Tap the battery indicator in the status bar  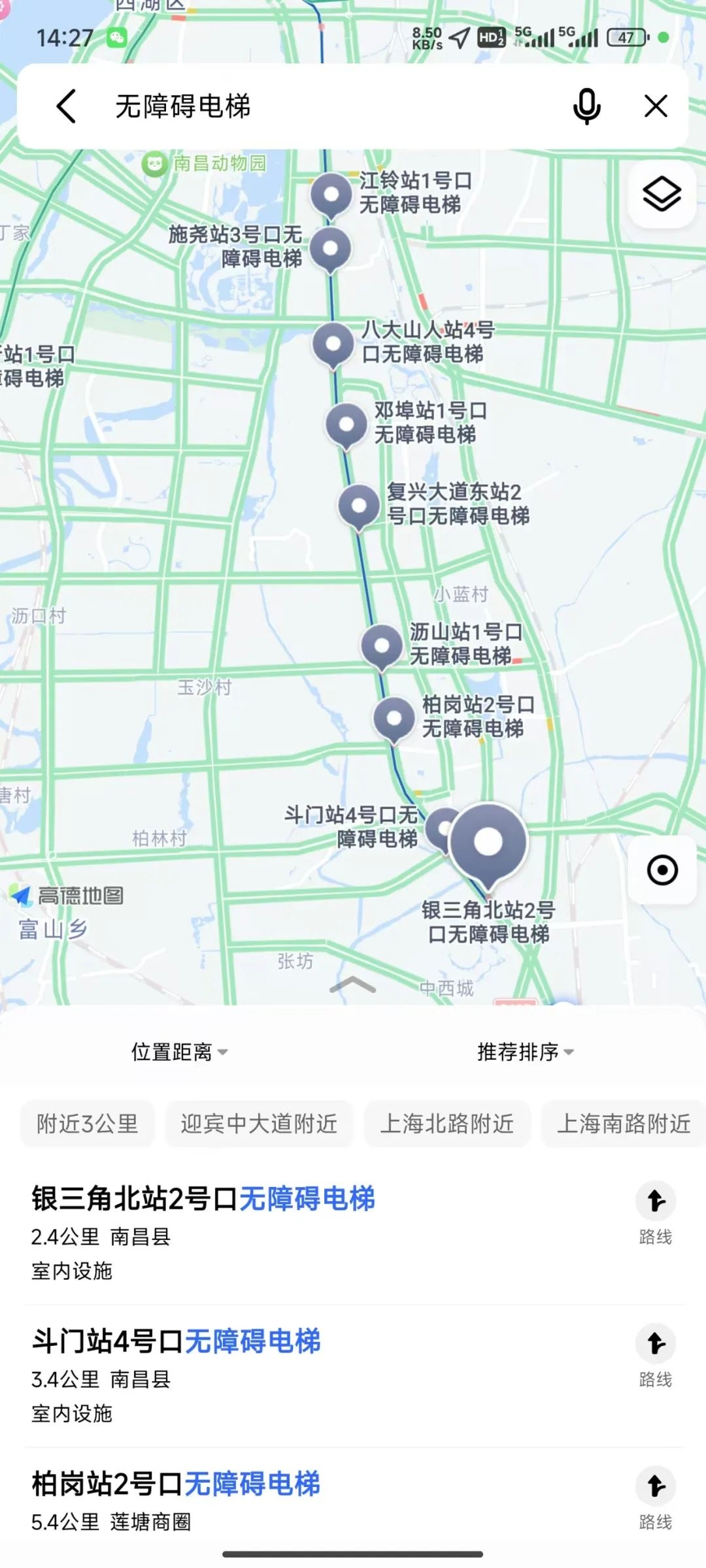pyautogui.click(x=625, y=37)
